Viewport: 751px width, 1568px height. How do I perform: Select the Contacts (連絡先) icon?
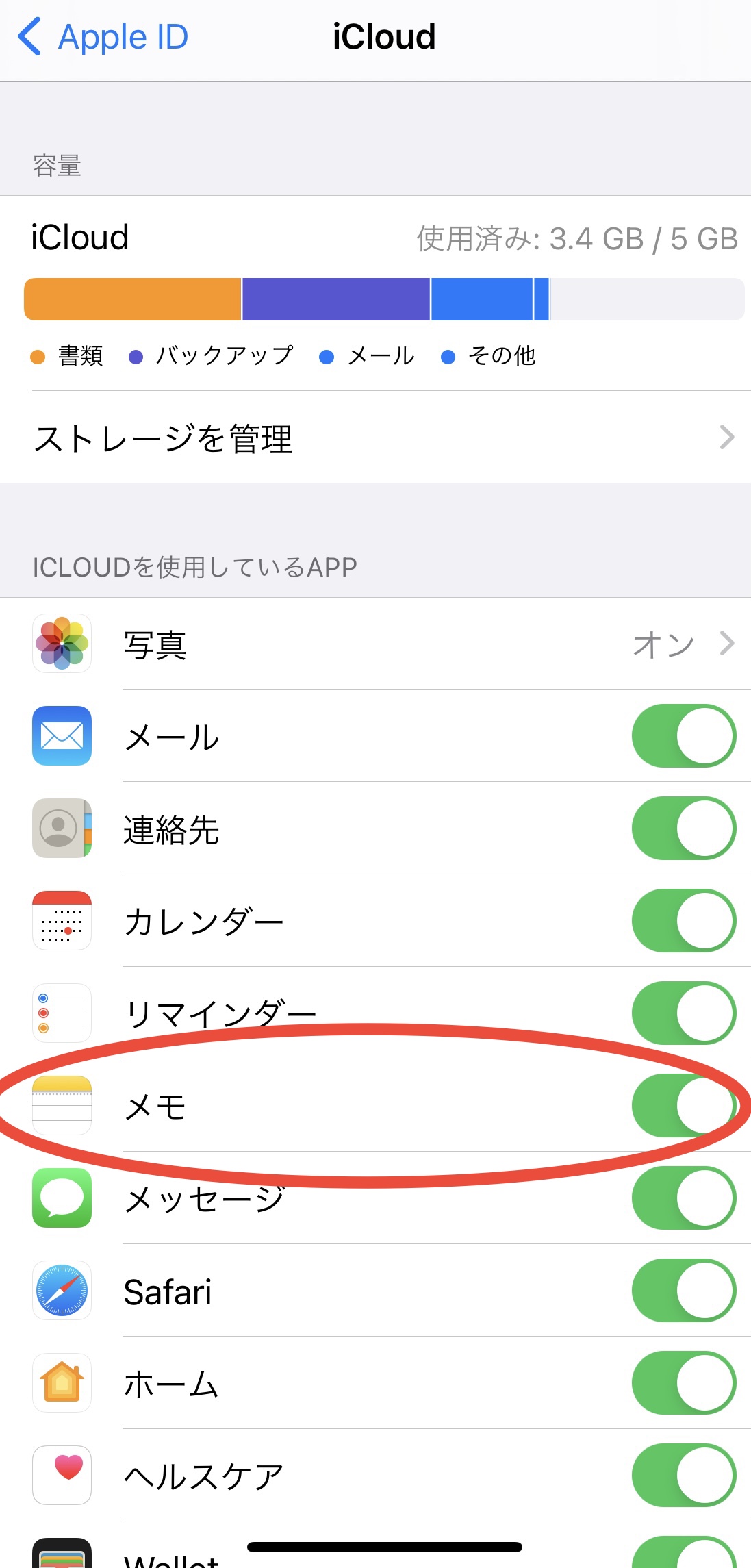[61, 829]
